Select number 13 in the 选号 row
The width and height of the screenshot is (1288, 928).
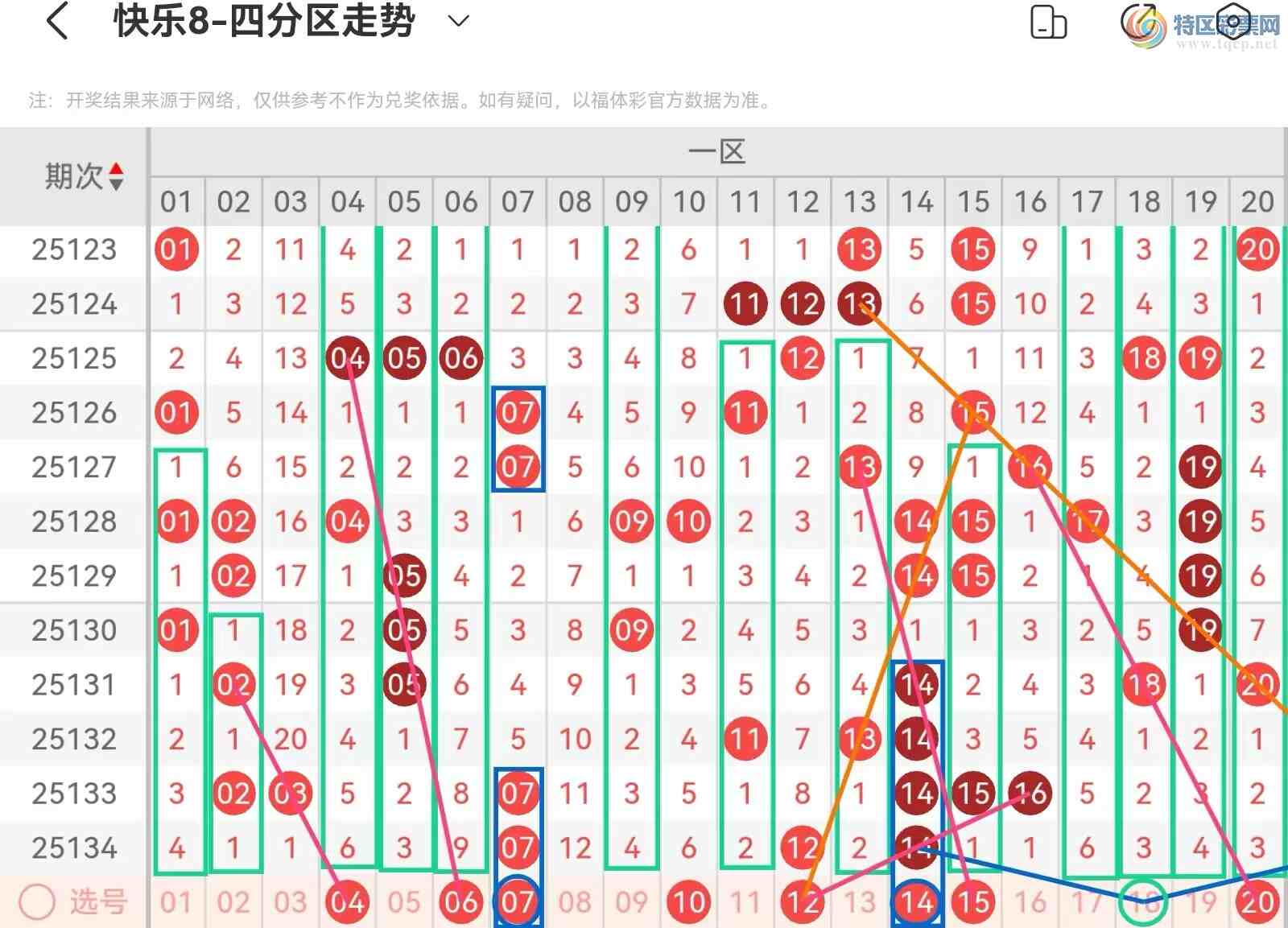click(x=859, y=902)
